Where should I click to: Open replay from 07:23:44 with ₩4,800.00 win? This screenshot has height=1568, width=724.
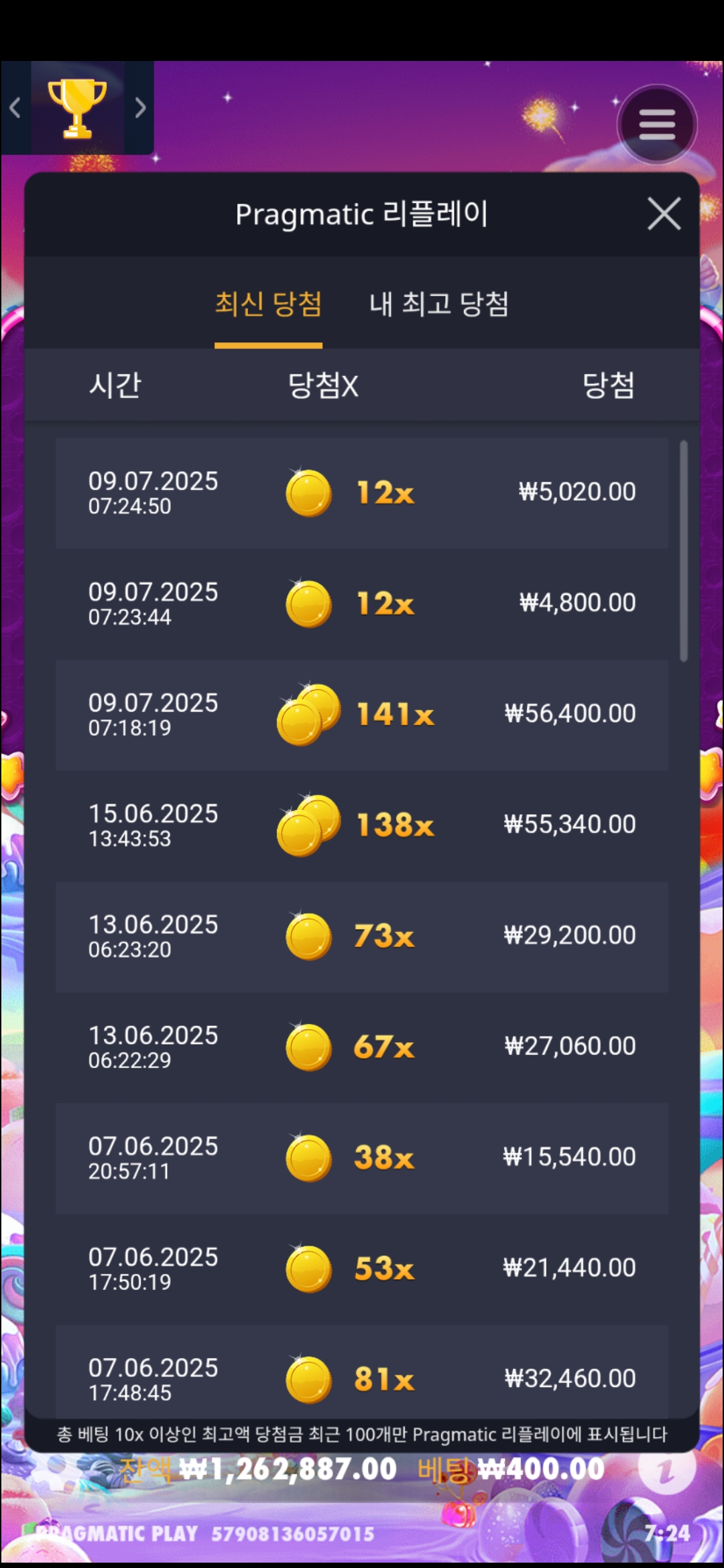[x=361, y=604]
